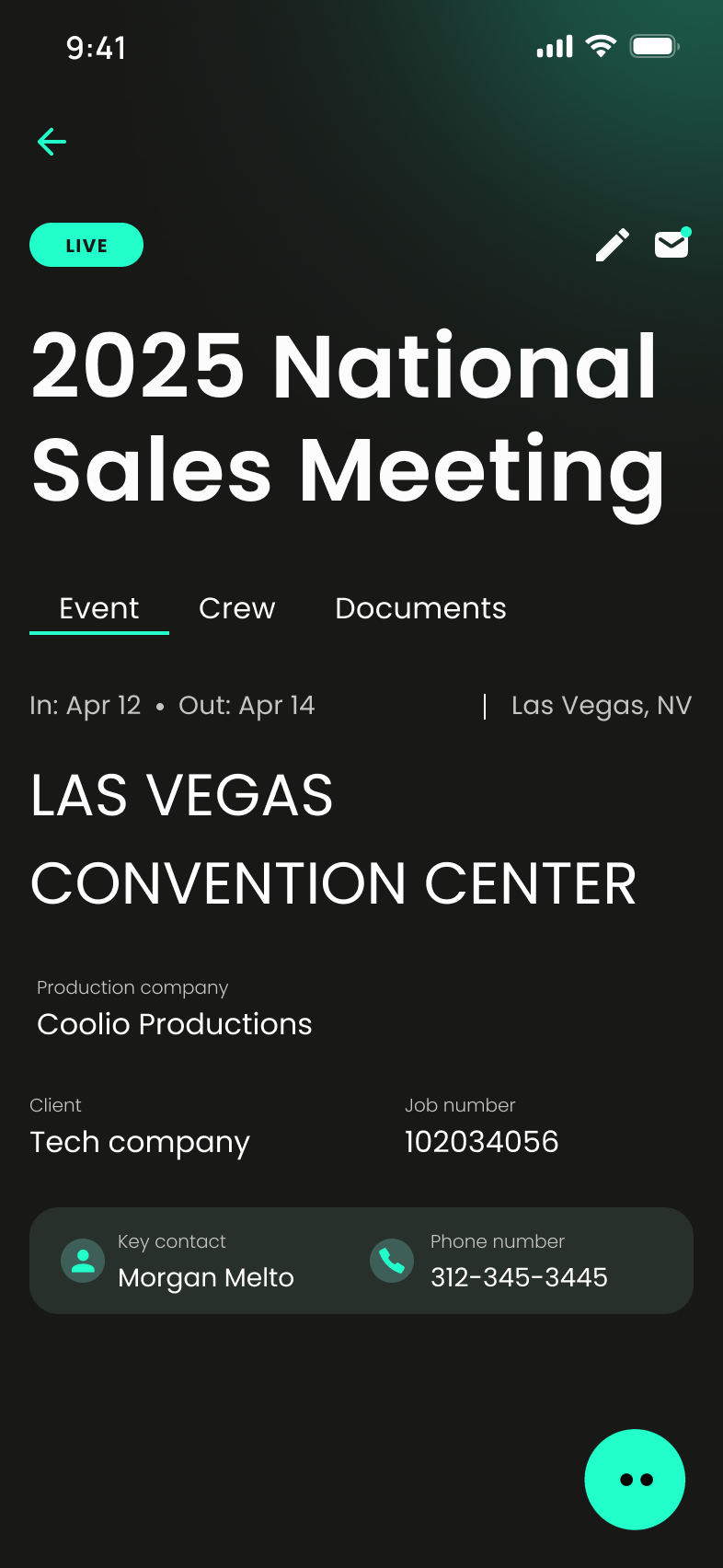Image resolution: width=723 pixels, height=1568 pixels.
Task: View key contact Morgan Melto's profile icon
Action: coord(83,1260)
